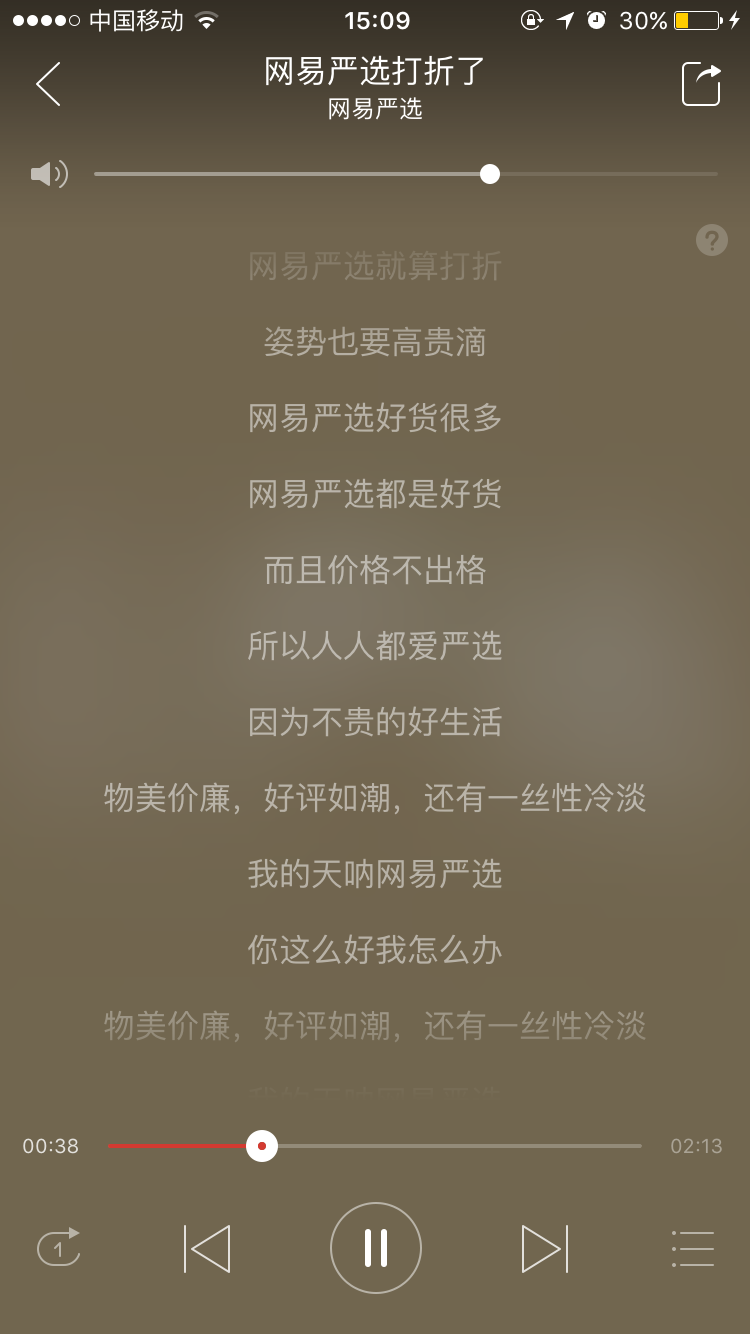Tap the speaker volume icon

point(49,174)
